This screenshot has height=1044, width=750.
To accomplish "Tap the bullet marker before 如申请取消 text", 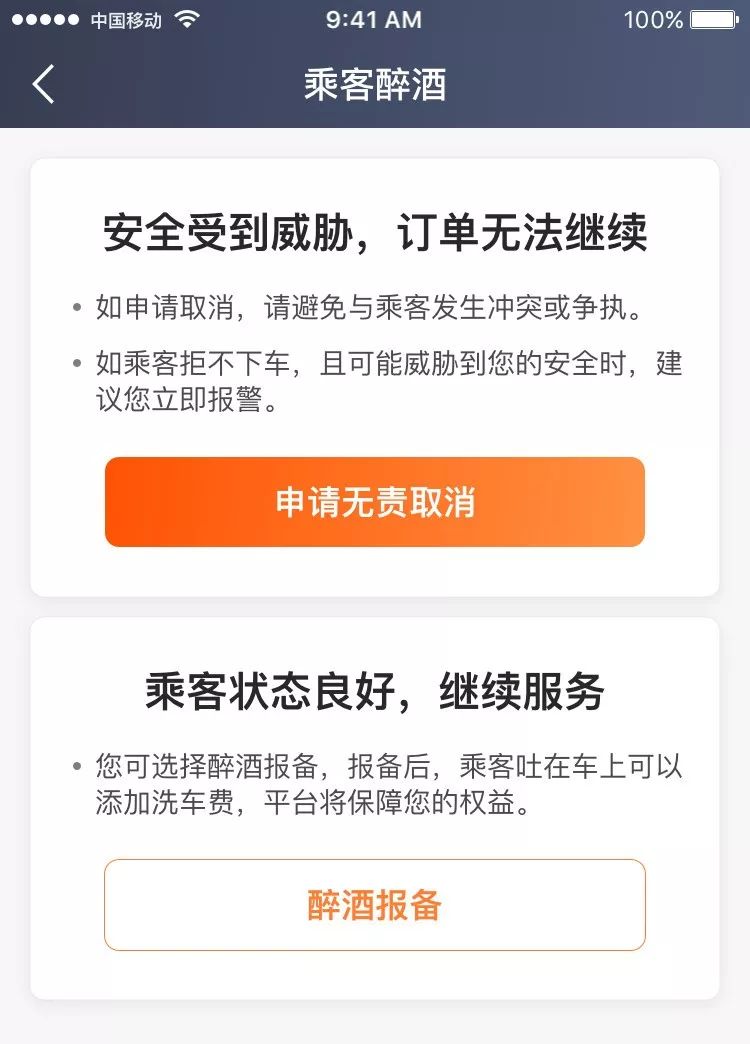I will 78,308.
